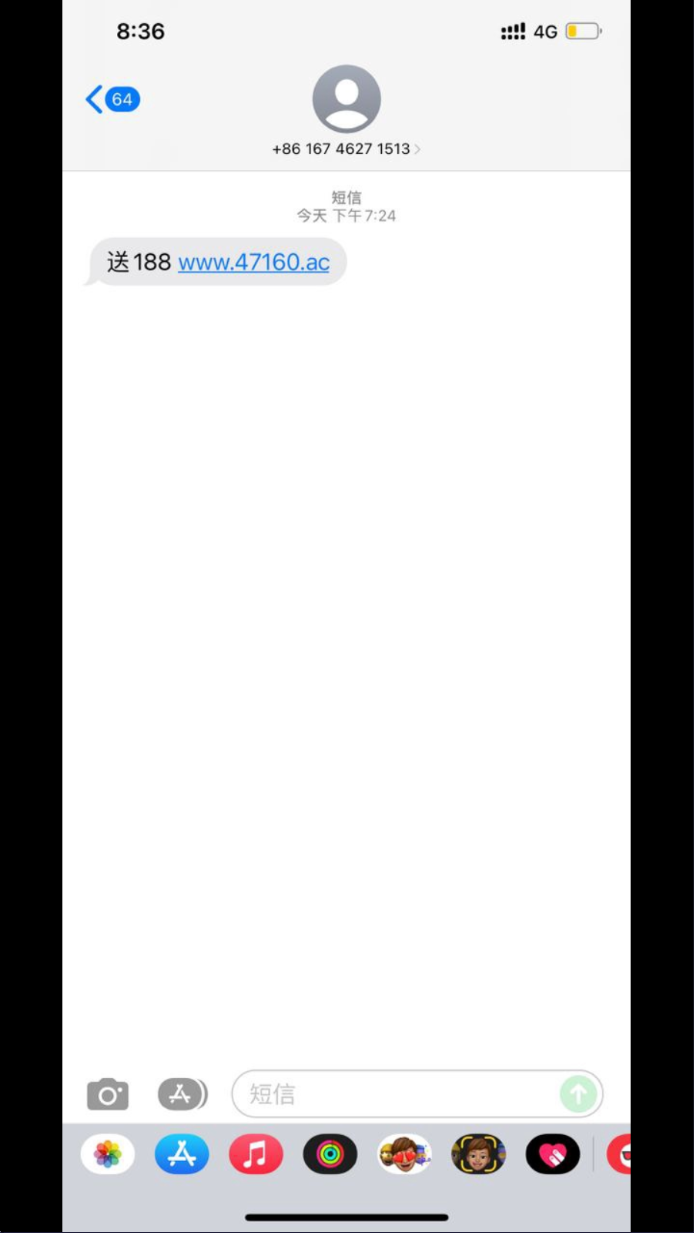Send the message with the arrow button

(578, 1093)
